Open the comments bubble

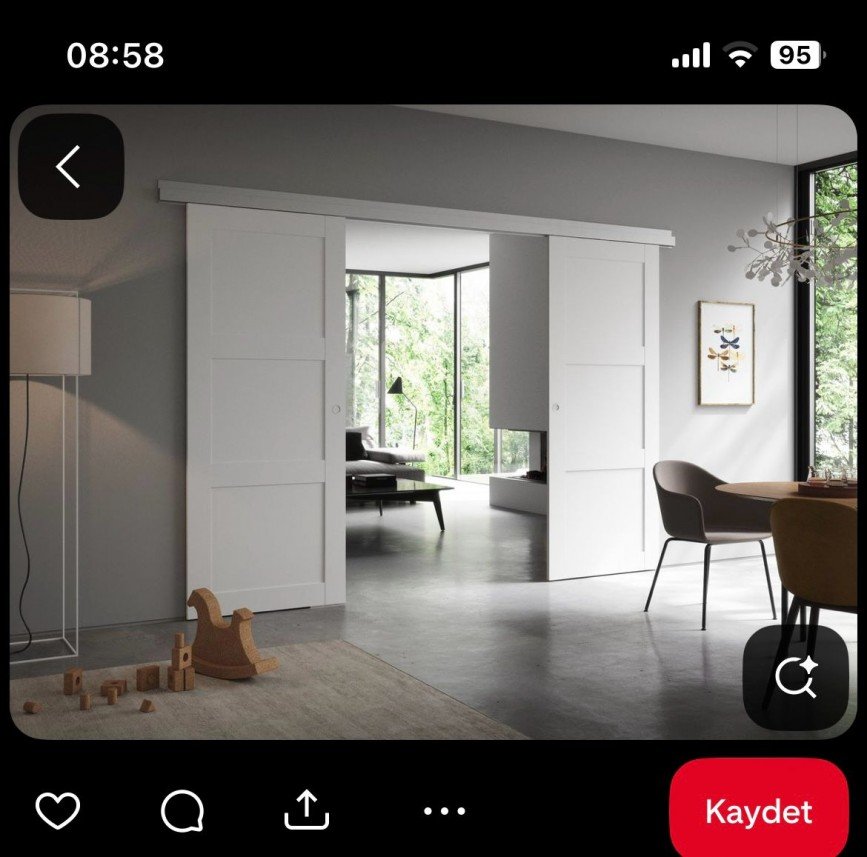point(182,810)
